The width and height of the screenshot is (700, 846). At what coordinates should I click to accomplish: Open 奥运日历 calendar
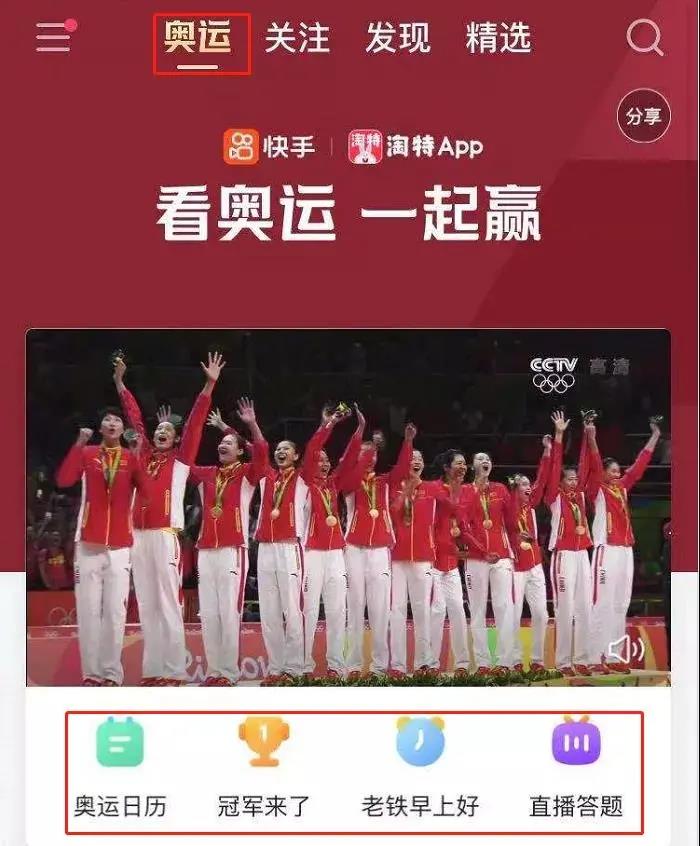click(121, 771)
